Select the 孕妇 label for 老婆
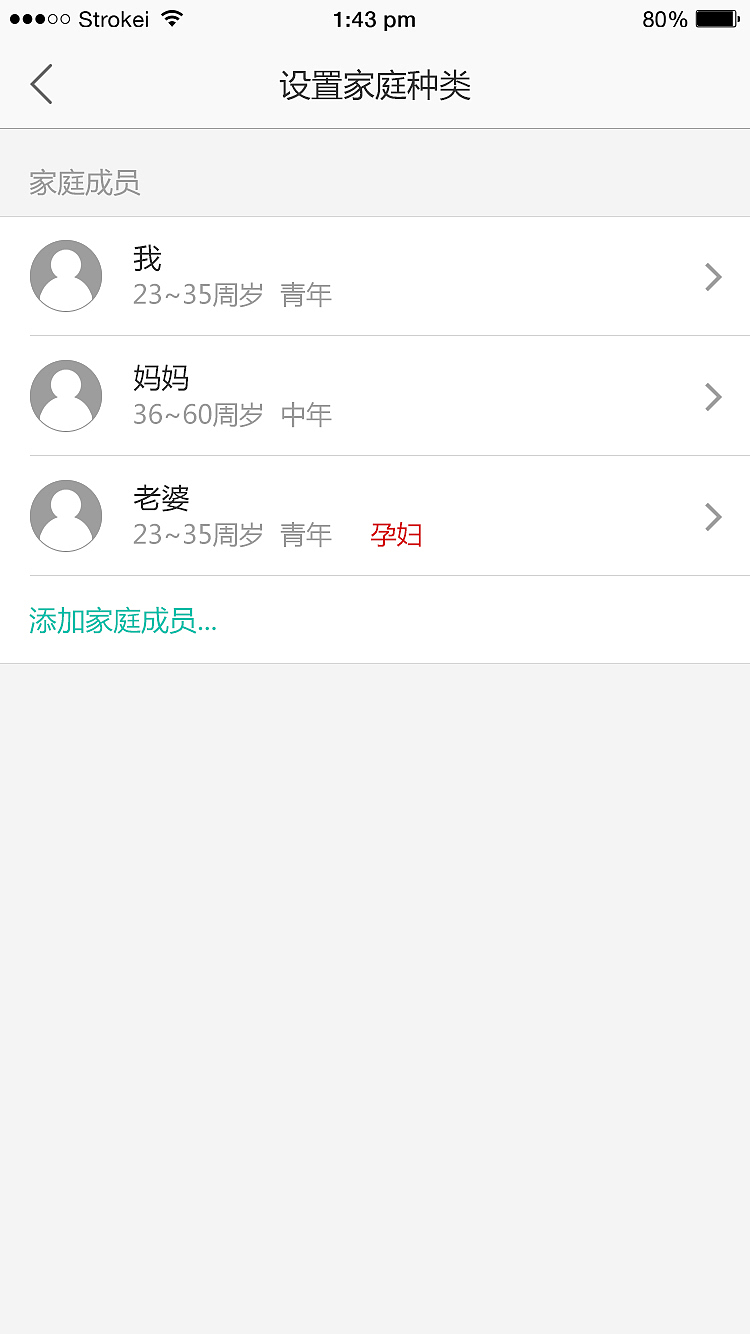The image size is (750, 1334). (396, 536)
